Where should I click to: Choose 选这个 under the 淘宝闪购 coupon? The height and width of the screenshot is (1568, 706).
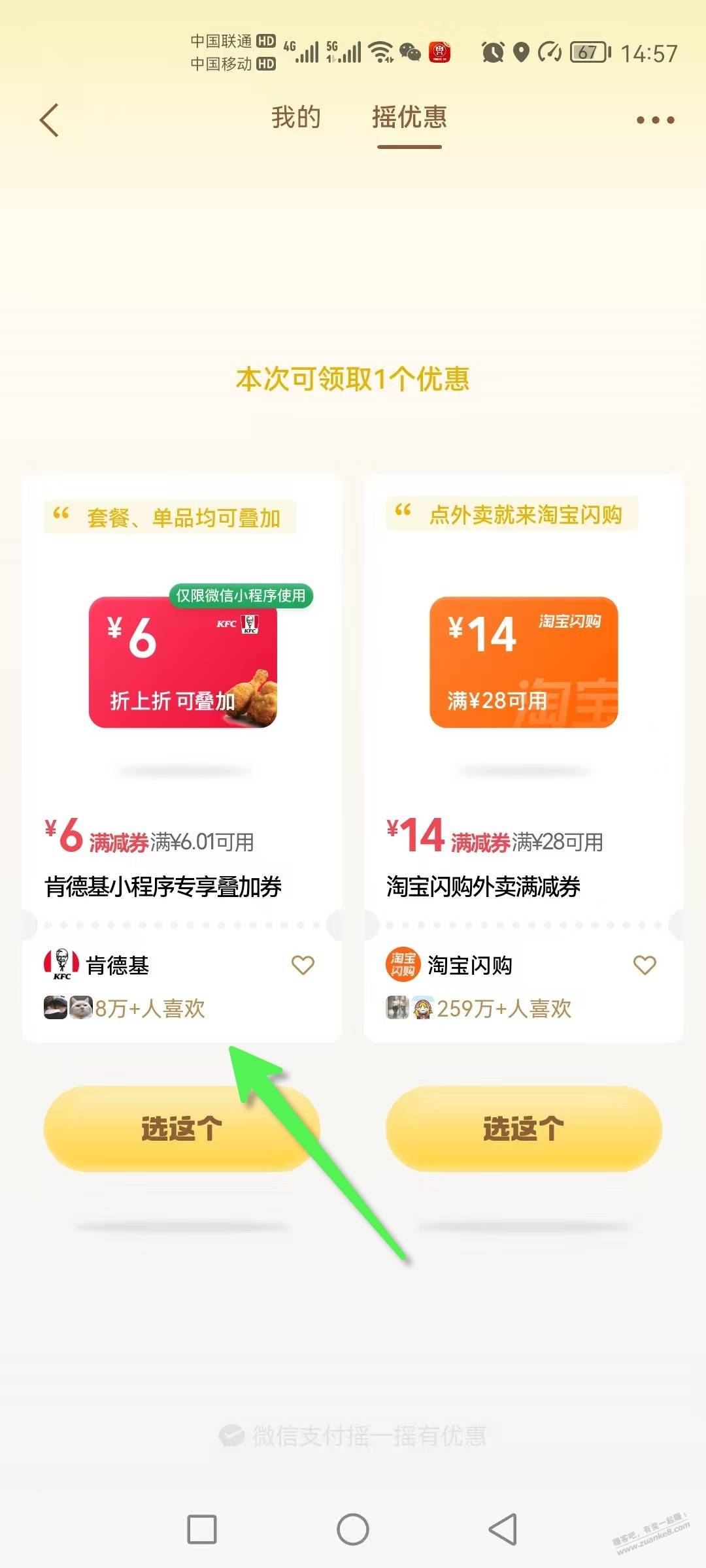[524, 1128]
